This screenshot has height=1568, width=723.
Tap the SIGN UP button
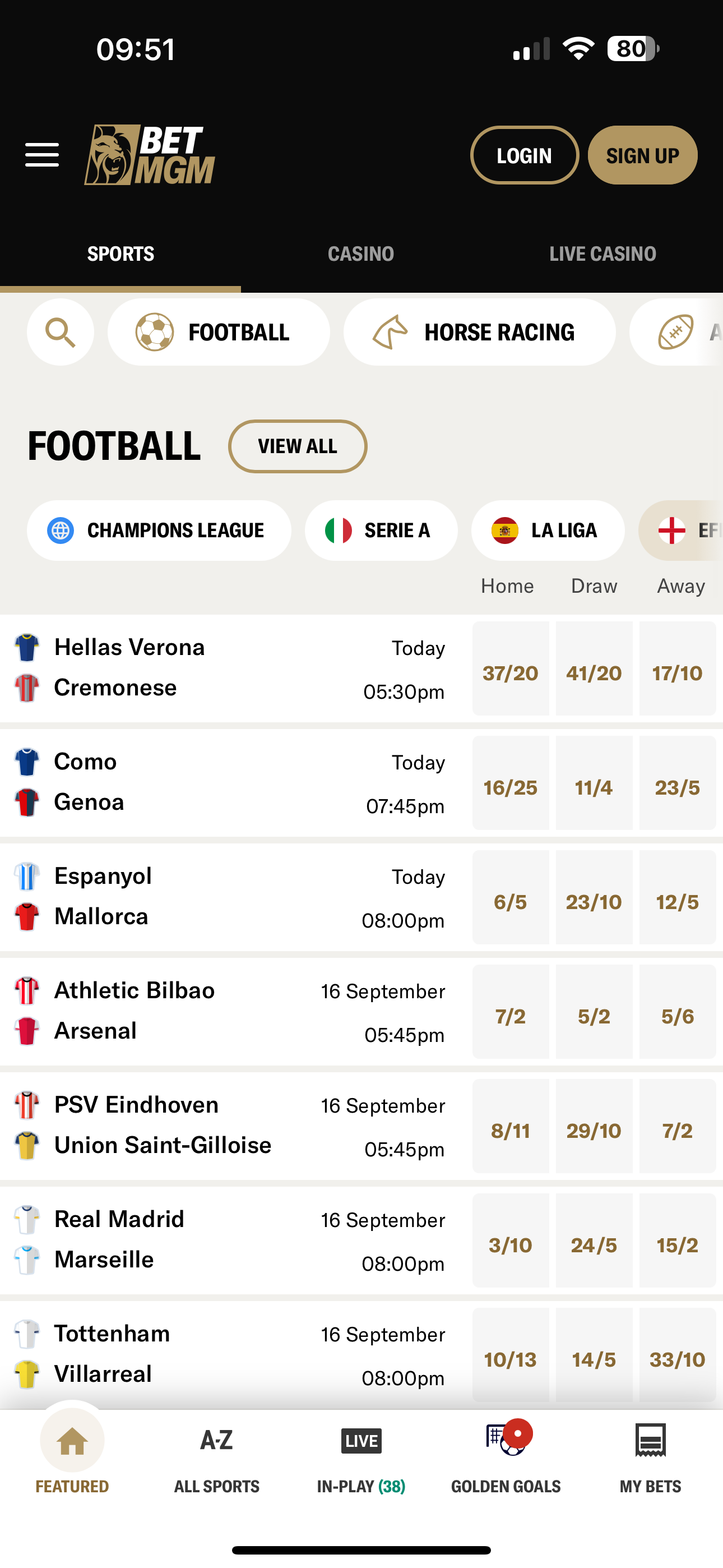[642, 155]
